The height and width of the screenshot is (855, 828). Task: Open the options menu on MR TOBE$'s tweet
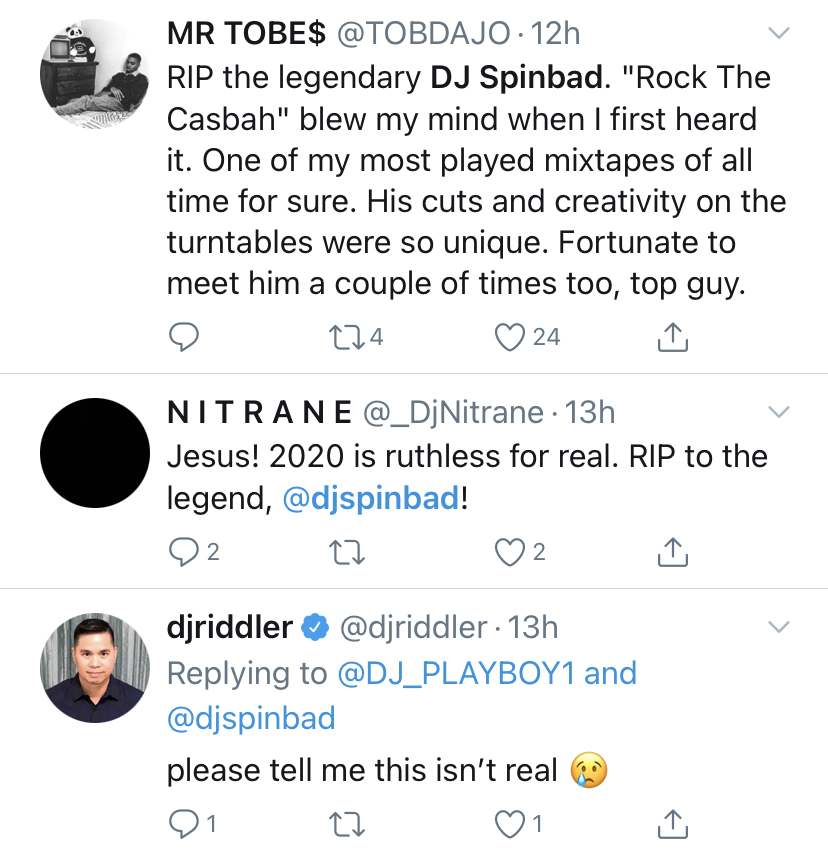click(779, 32)
